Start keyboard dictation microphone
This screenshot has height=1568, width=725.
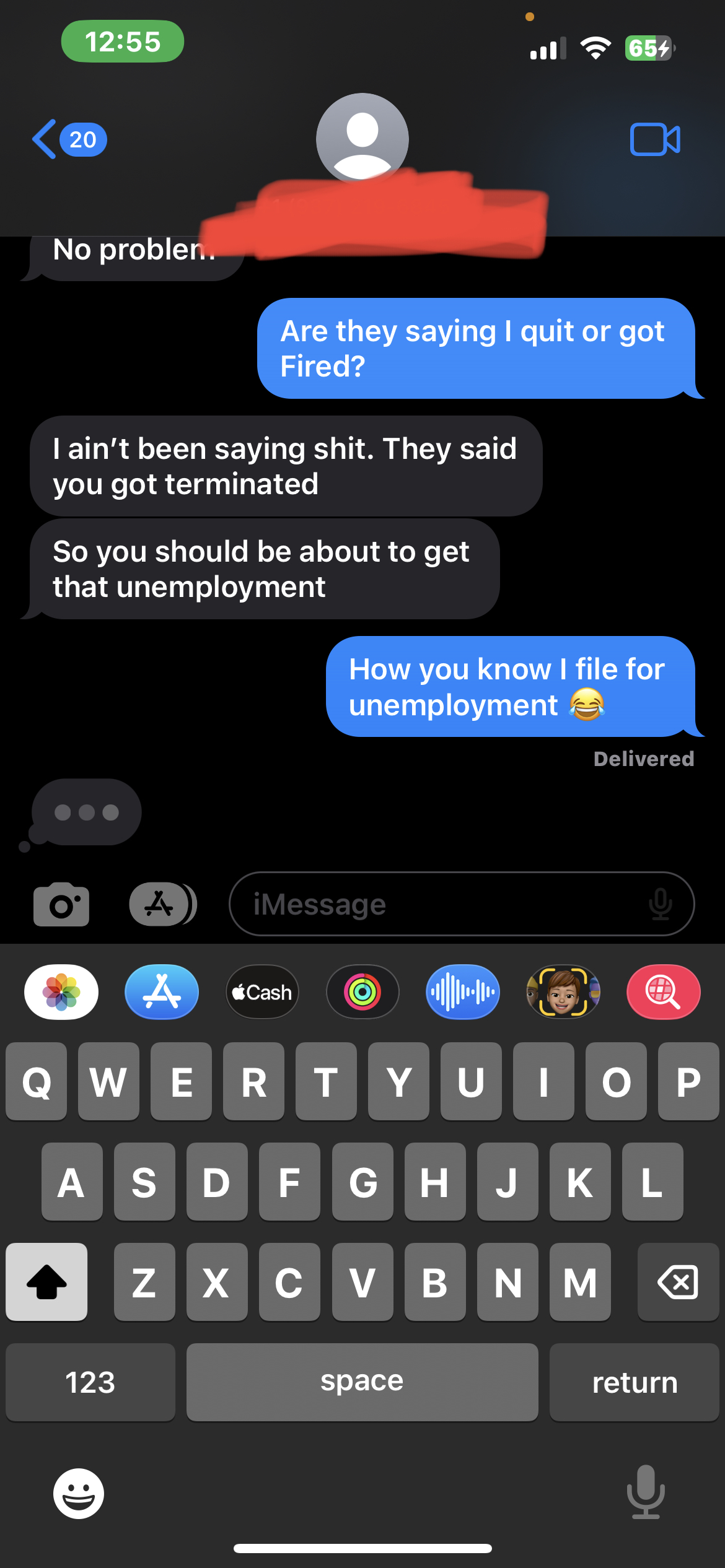click(x=646, y=1492)
